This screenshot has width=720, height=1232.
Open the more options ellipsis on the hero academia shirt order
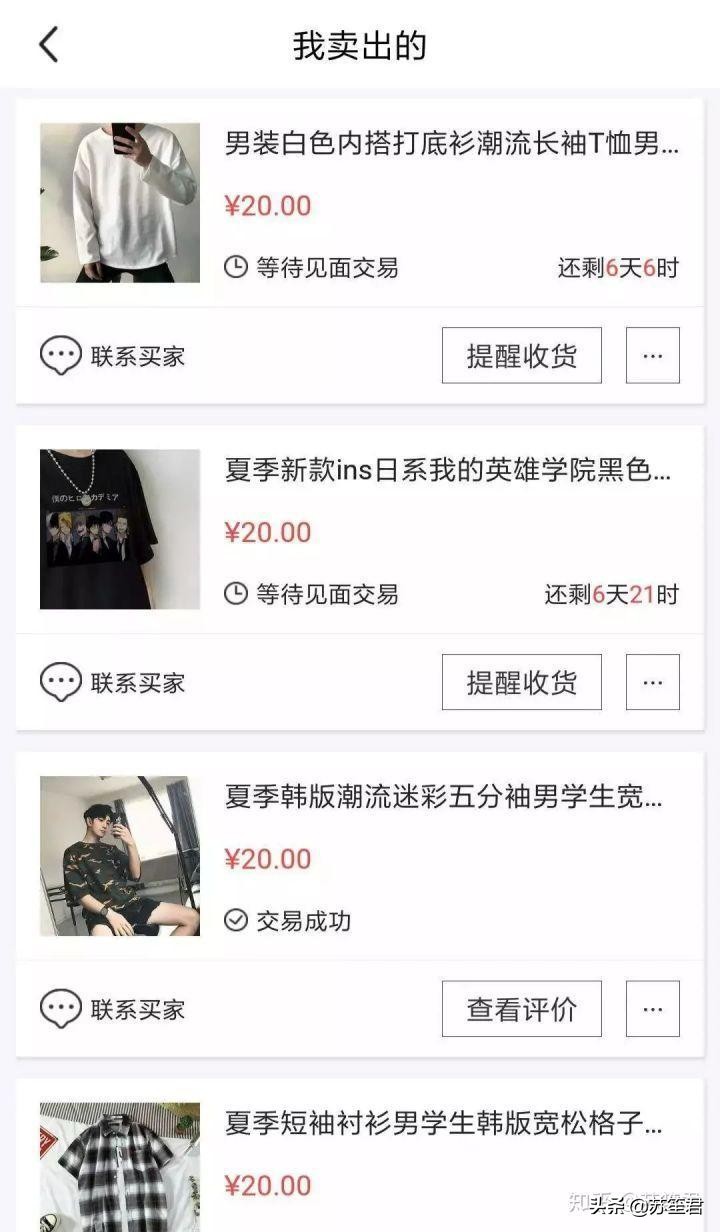point(653,682)
